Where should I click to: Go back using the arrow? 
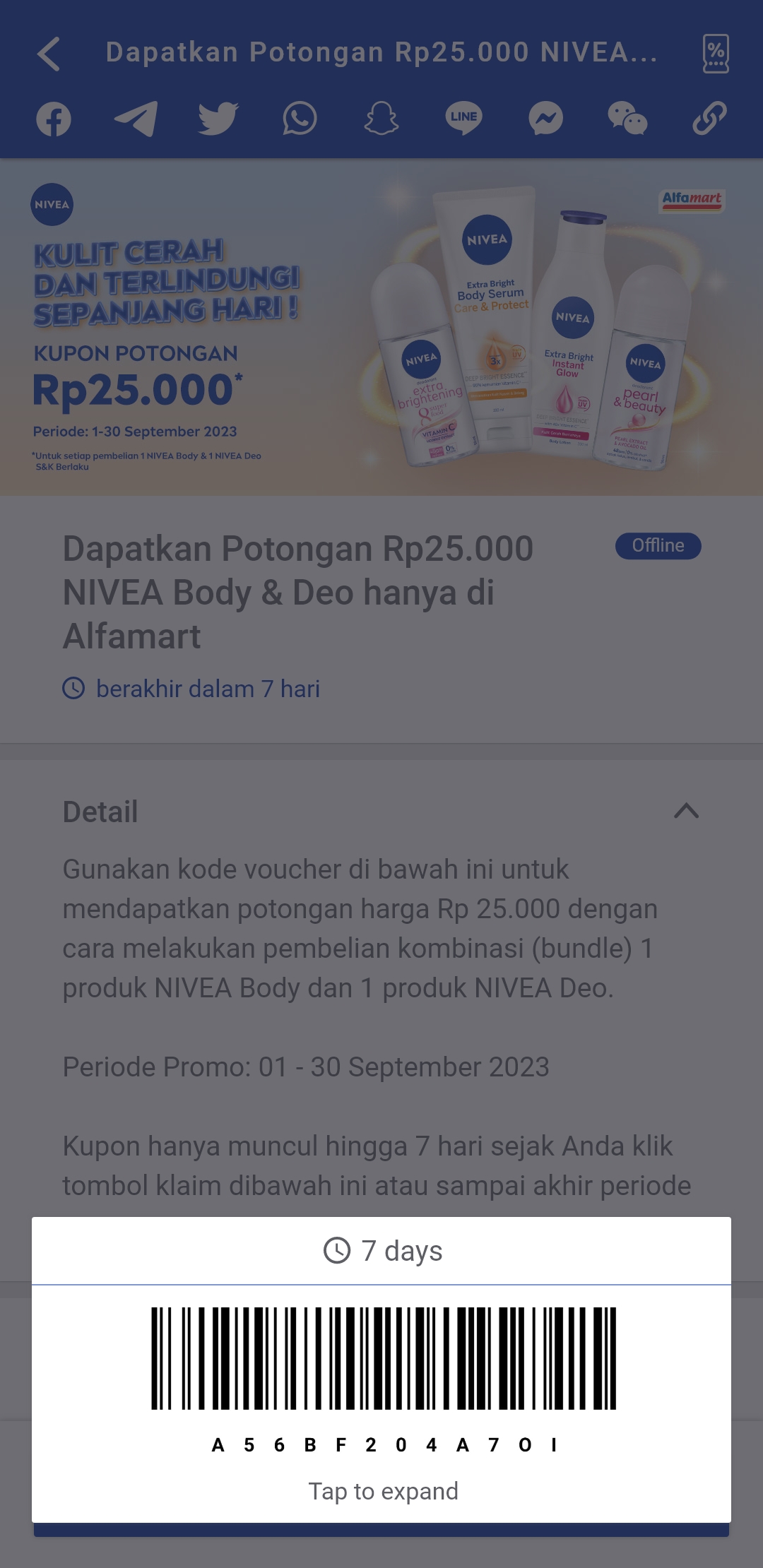point(49,54)
